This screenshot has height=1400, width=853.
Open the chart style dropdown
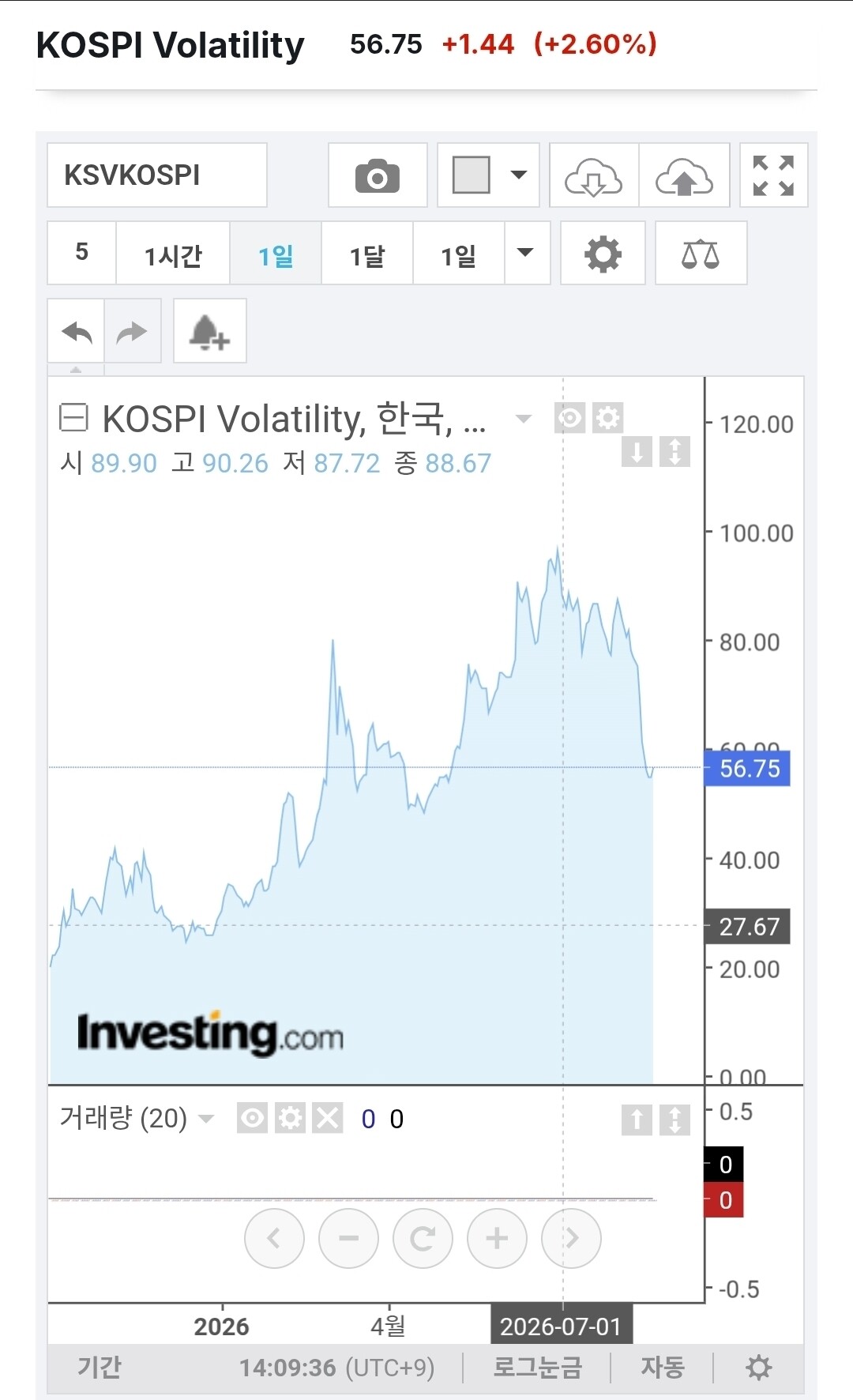coord(488,175)
